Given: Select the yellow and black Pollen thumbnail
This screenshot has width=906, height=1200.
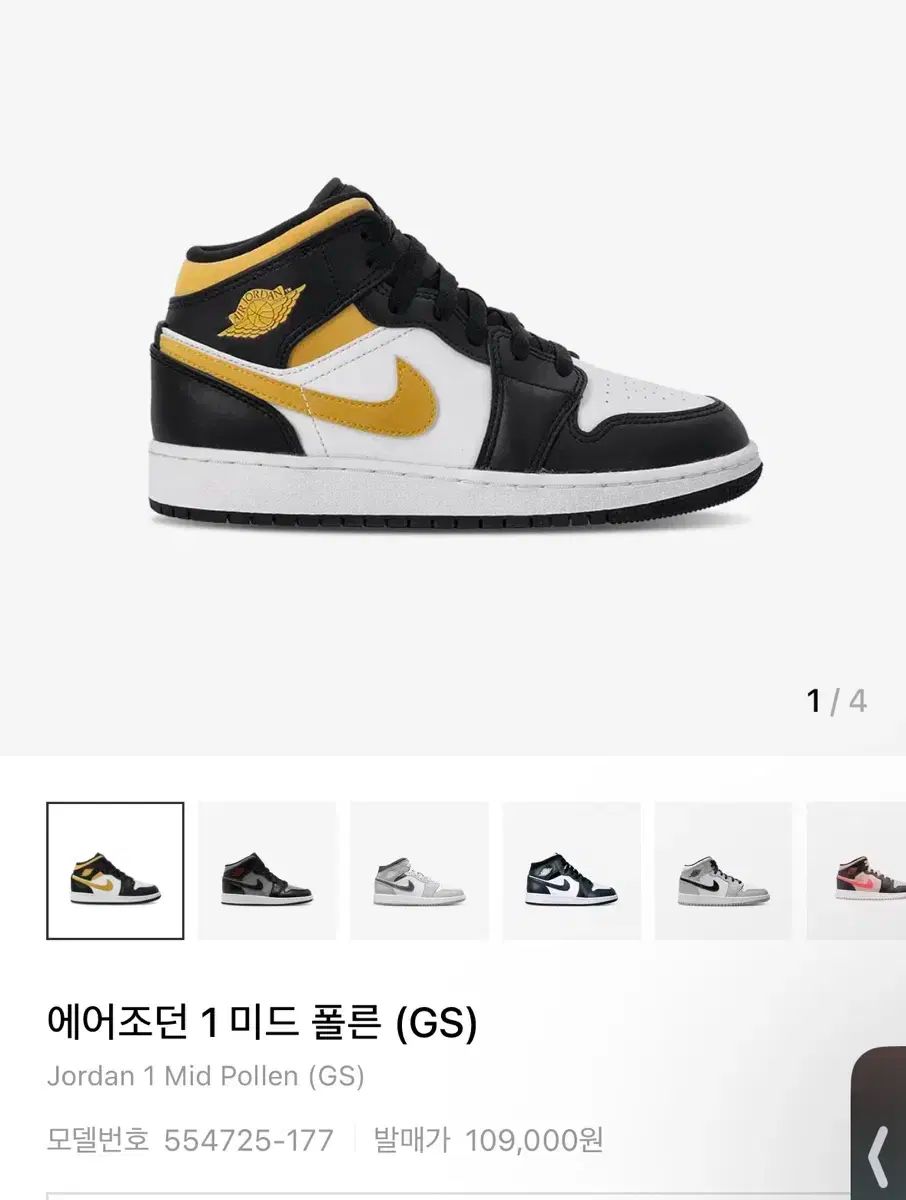Looking at the screenshot, I should [x=115, y=870].
